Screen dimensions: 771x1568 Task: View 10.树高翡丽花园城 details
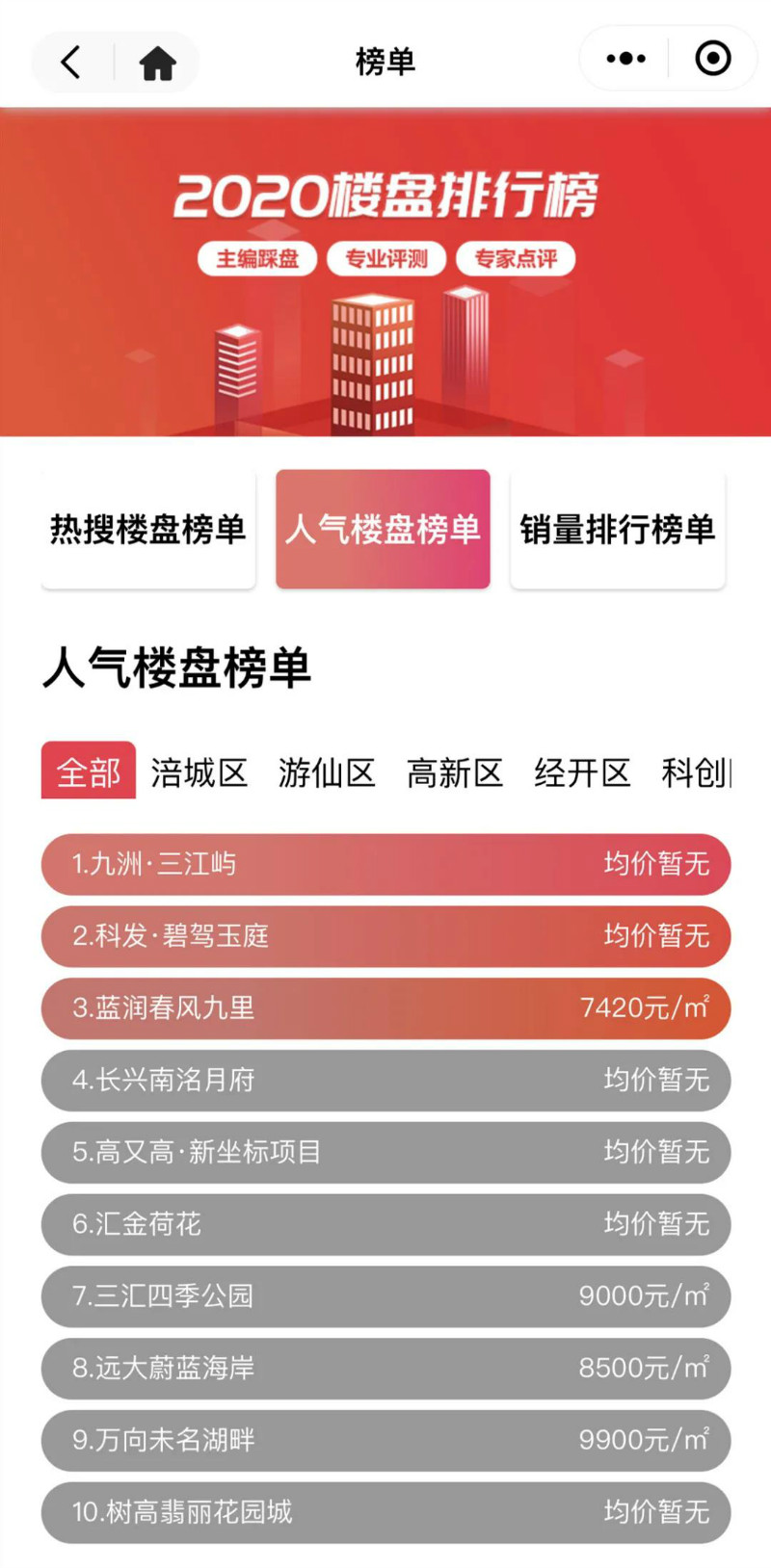point(385,1512)
